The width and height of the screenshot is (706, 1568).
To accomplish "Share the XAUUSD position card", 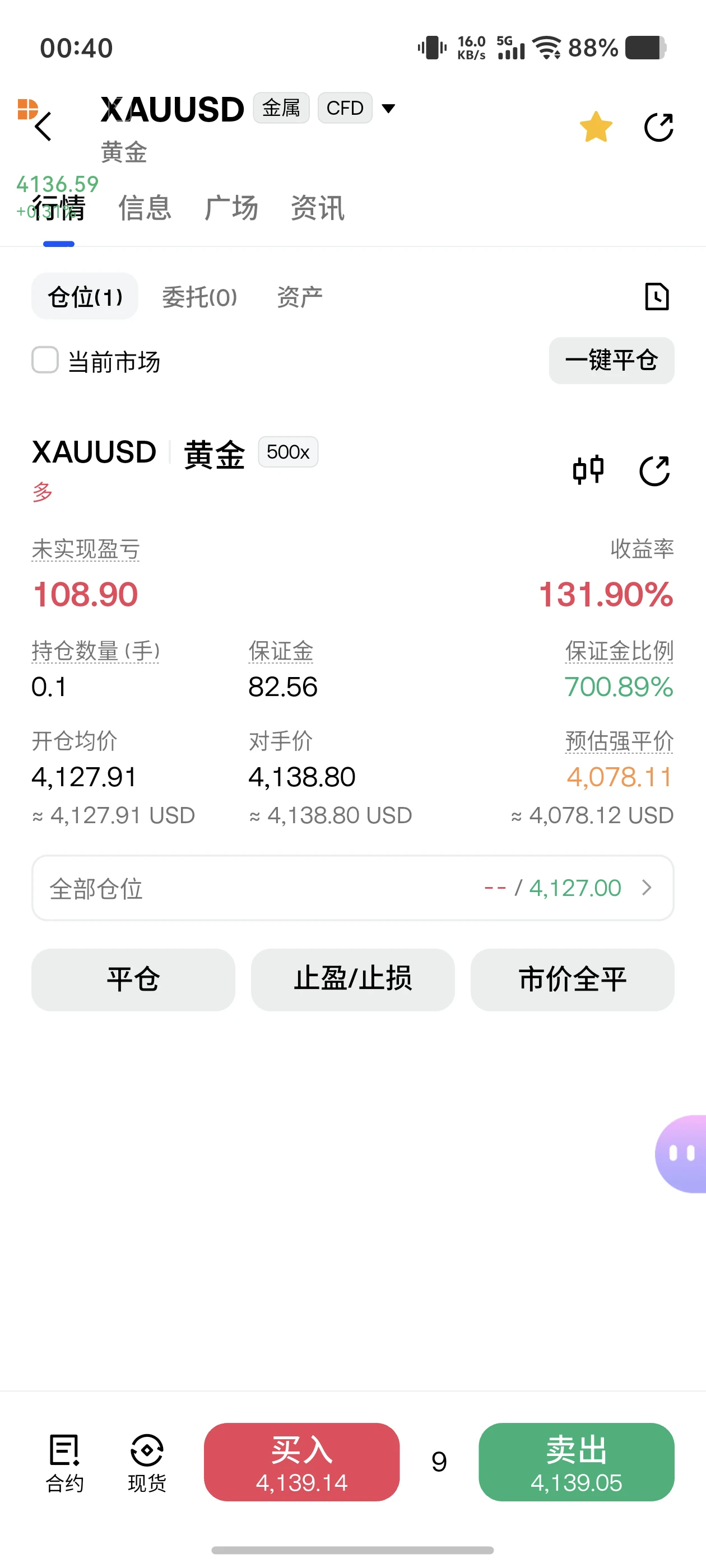I will click(654, 470).
